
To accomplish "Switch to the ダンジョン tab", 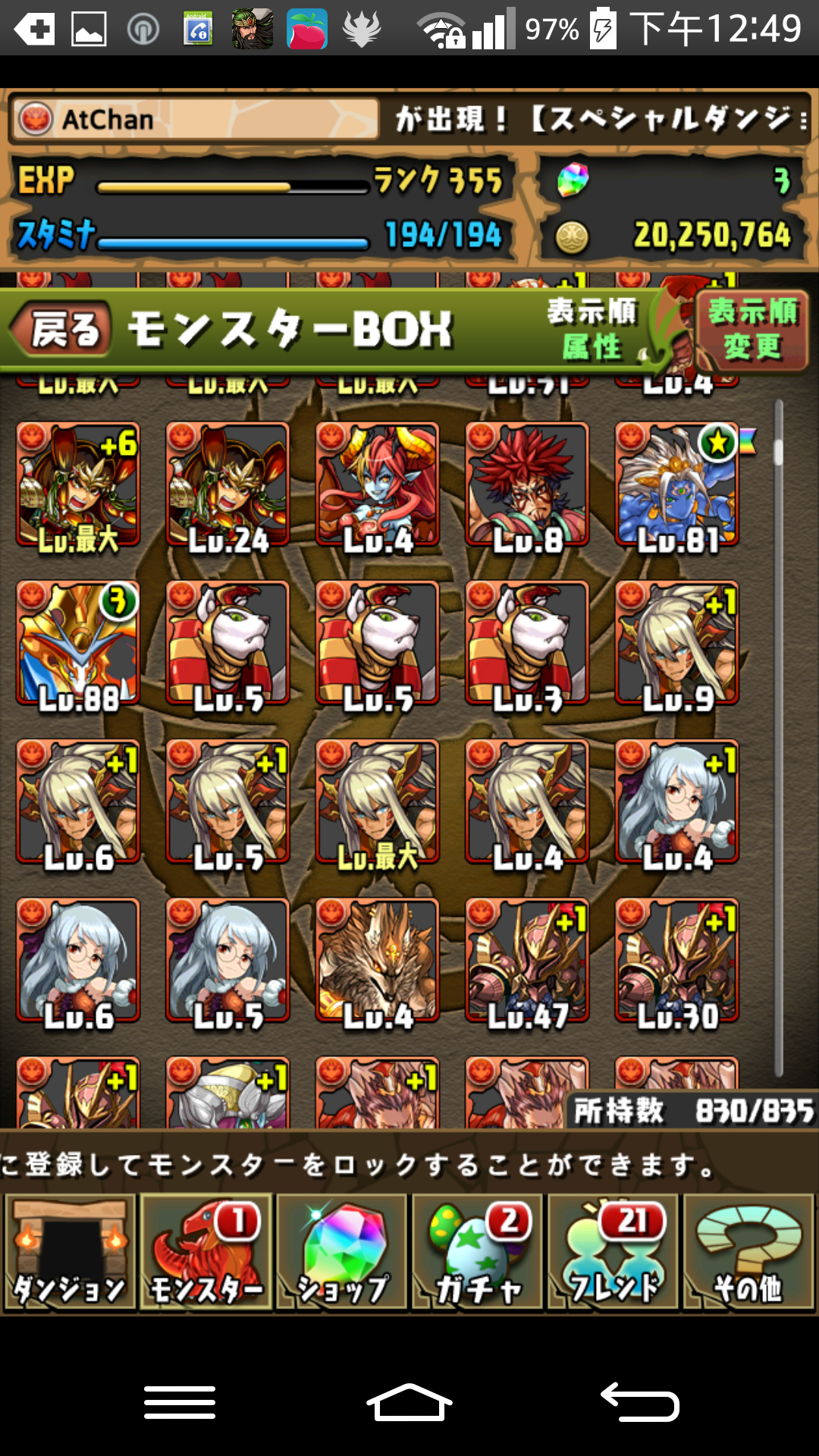I will tap(70, 1253).
